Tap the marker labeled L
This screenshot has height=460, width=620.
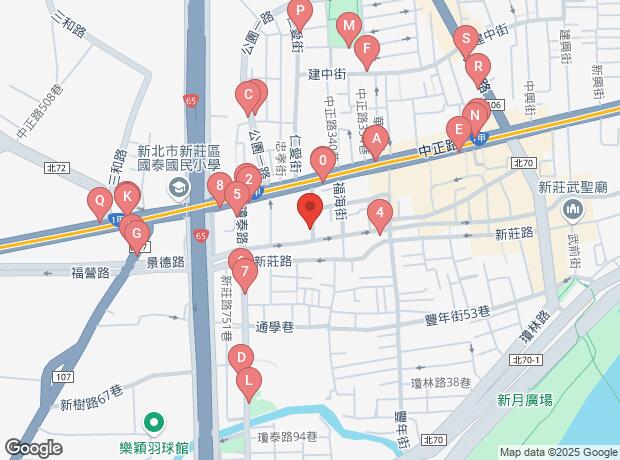point(248,380)
